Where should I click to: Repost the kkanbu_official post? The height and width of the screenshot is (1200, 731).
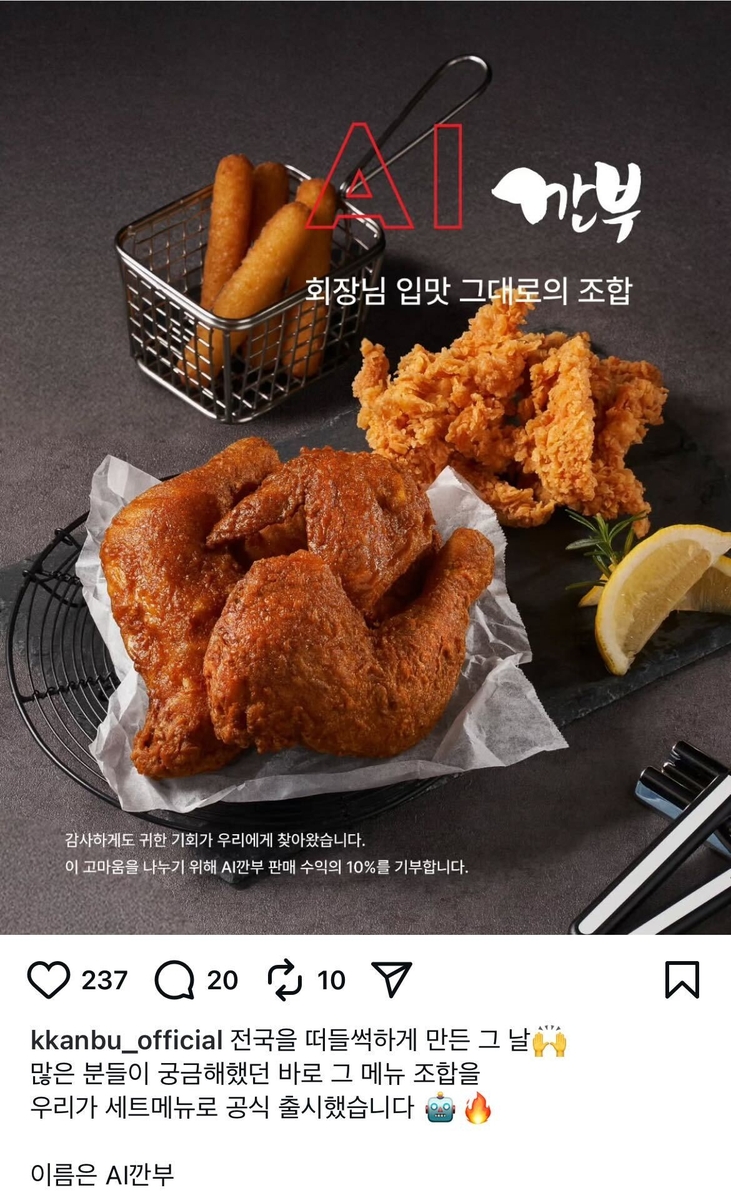click(285, 980)
